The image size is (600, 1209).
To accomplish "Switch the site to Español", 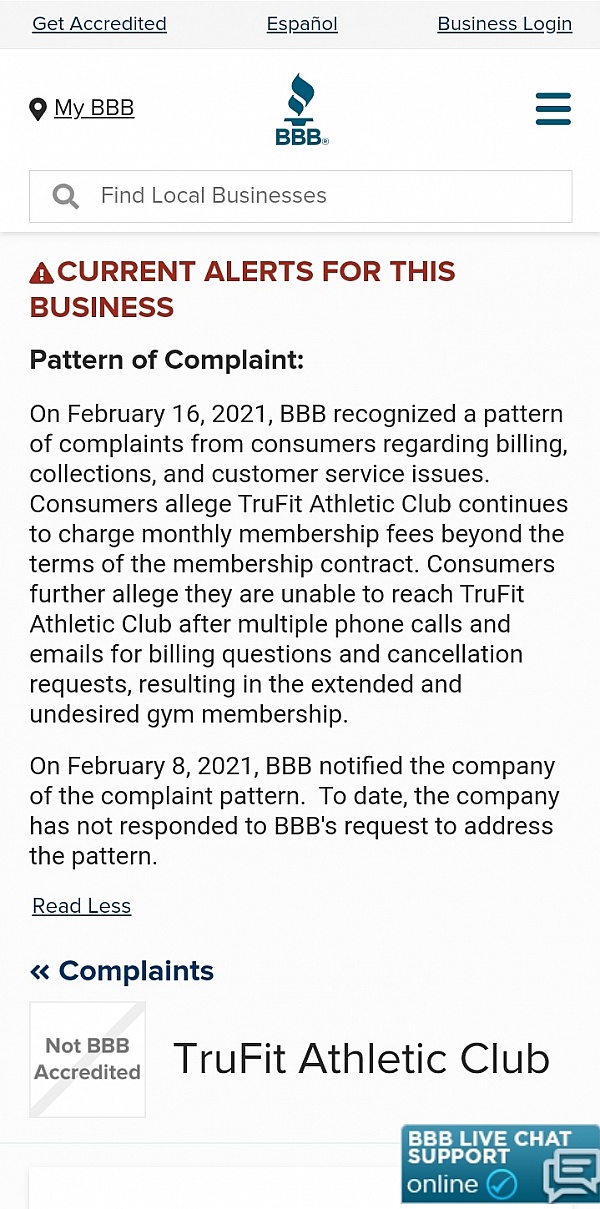I will [302, 24].
